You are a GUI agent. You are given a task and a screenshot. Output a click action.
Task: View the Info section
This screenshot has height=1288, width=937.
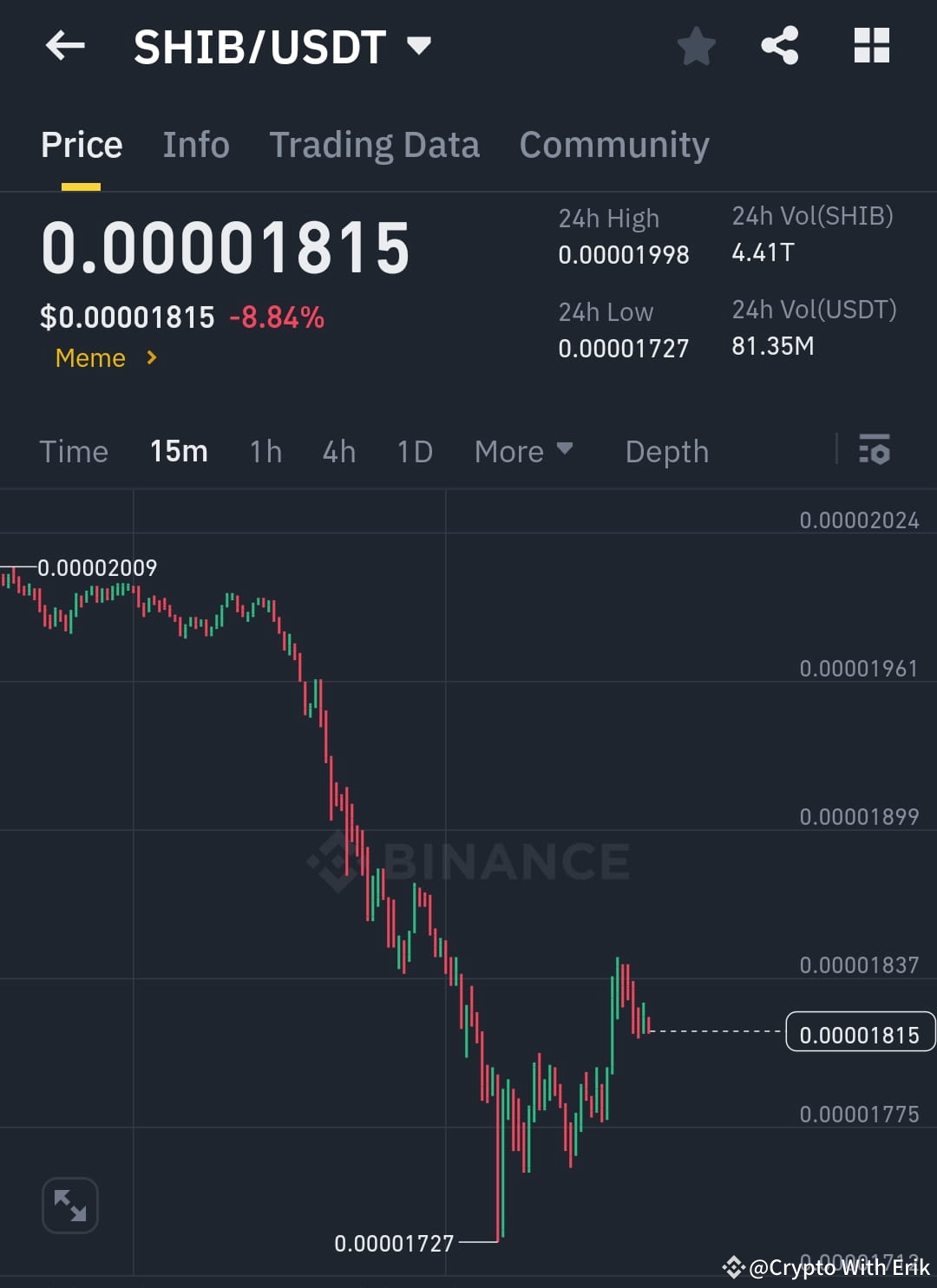coord(194,144)
